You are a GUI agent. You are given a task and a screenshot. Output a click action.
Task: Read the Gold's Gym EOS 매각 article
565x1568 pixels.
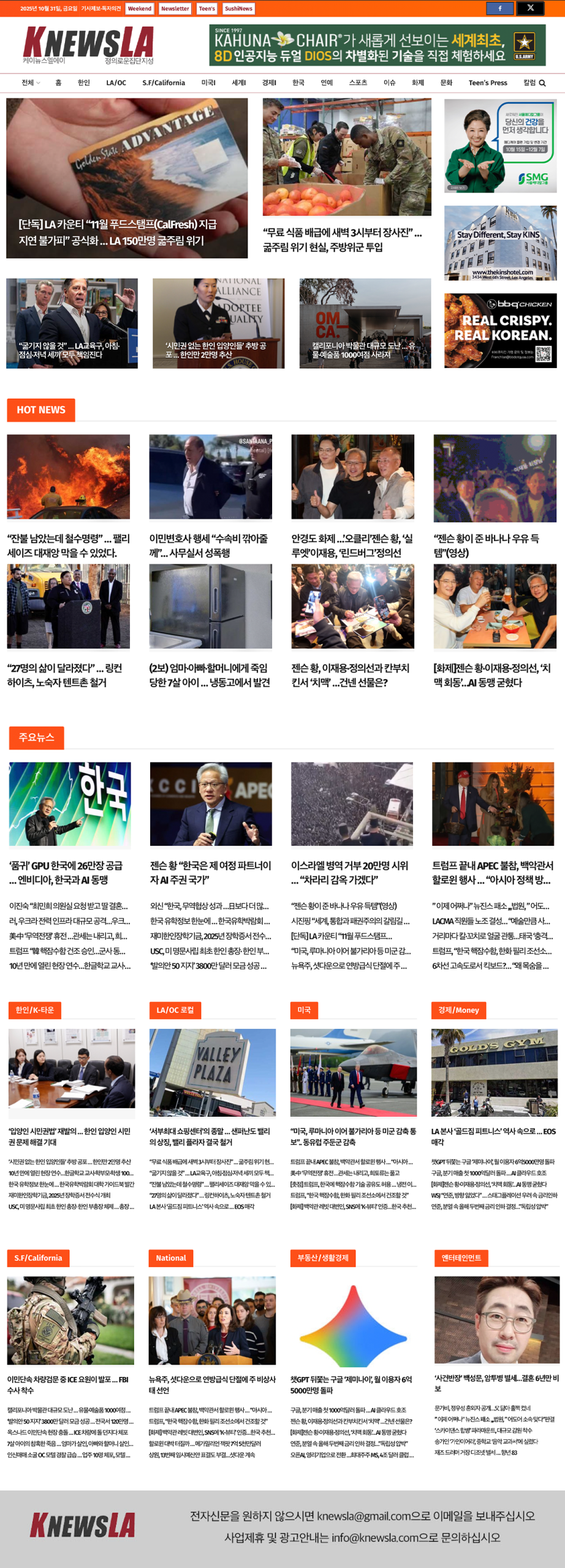(493, 1136)
